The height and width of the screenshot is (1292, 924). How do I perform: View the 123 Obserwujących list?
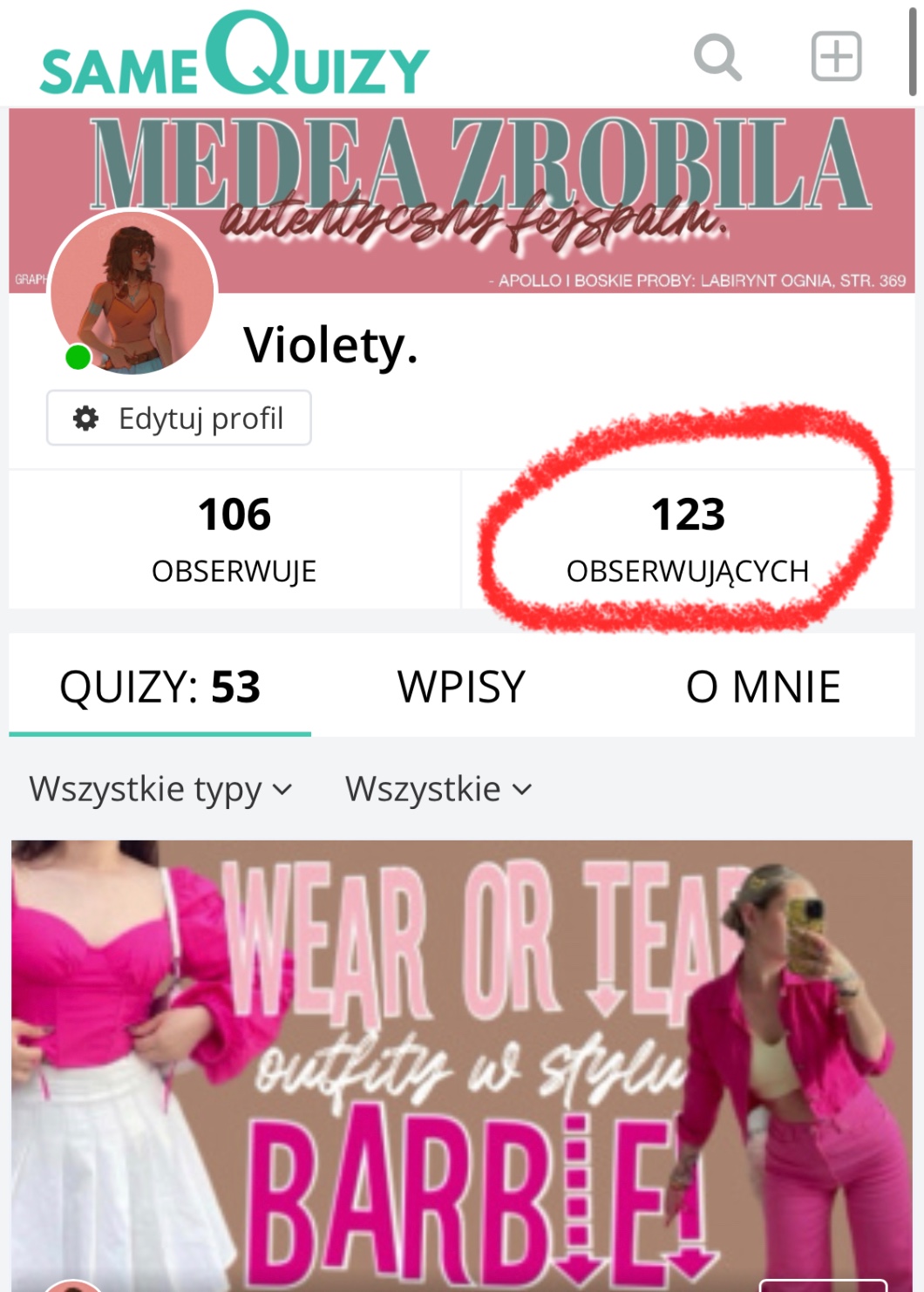point(688,539)
